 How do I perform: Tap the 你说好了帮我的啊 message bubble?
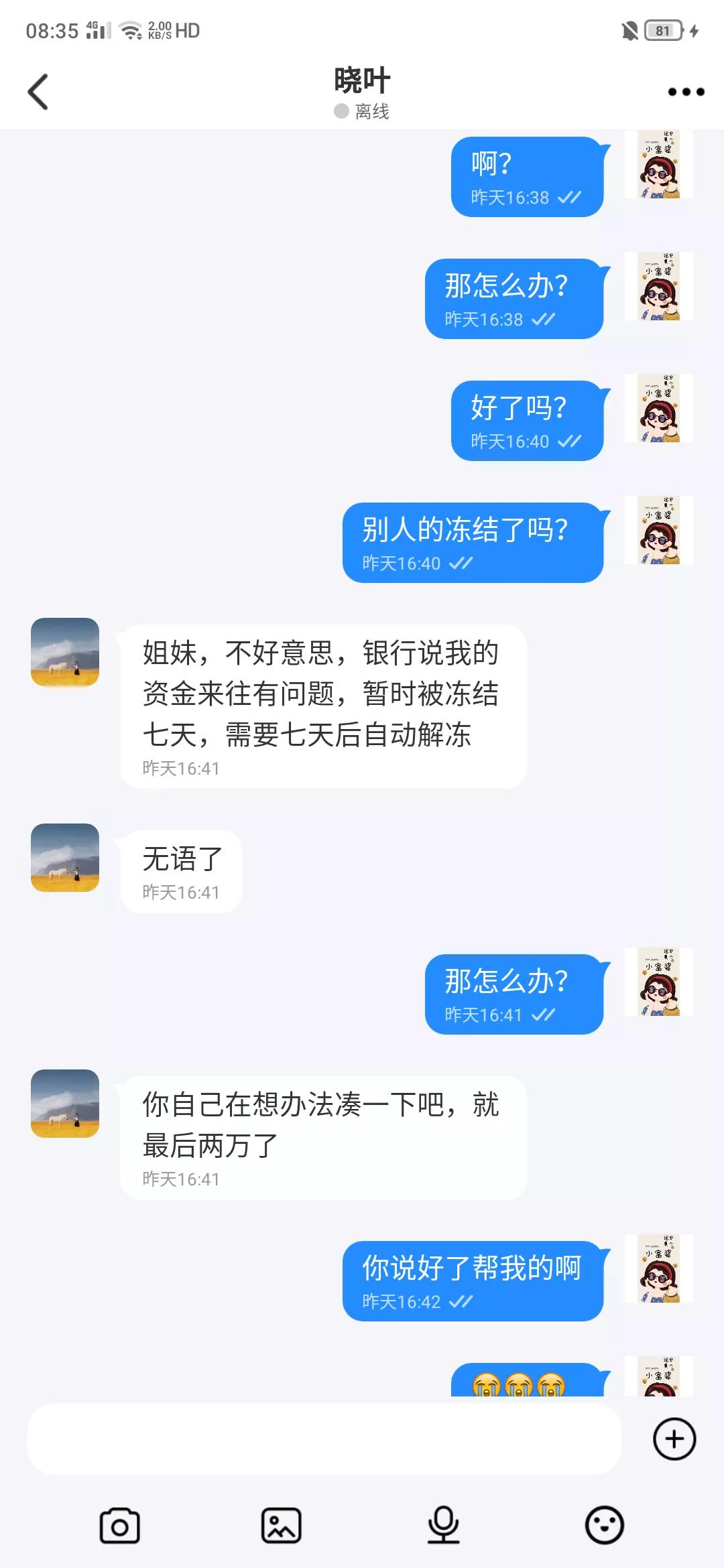[x=473, y=1280]
